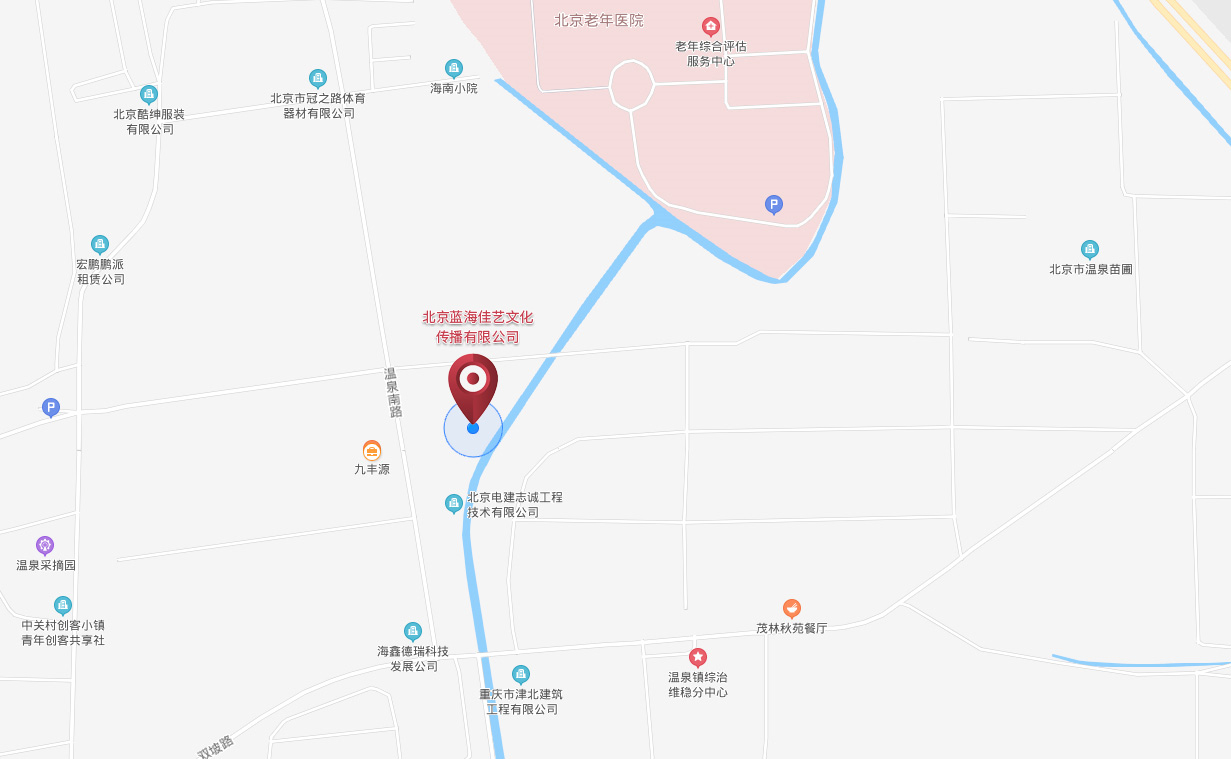Select the 中关村创客小镇青年创客共享社 marker

coord(63,605)
